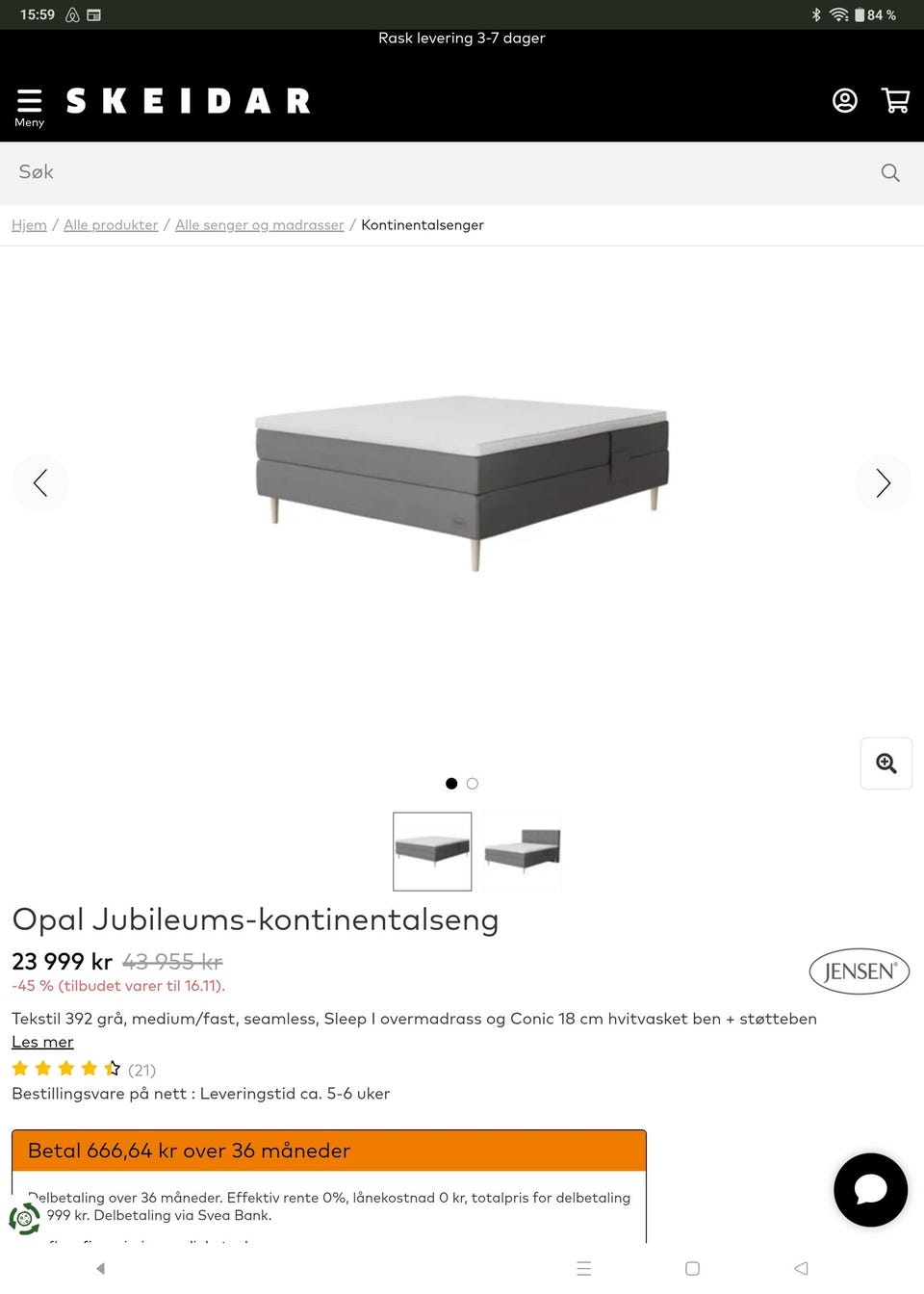Screen dimensions: 924x1294
Task: Select the second carousel pagination dot
Action: click(472, 783)
